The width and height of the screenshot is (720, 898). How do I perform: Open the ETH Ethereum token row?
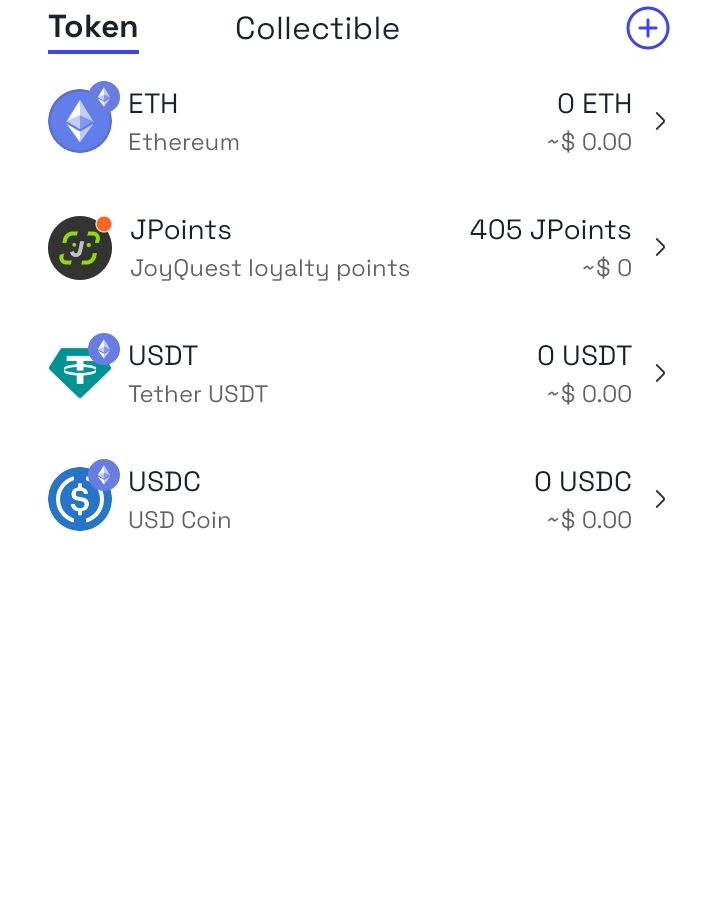click(358, 122)
